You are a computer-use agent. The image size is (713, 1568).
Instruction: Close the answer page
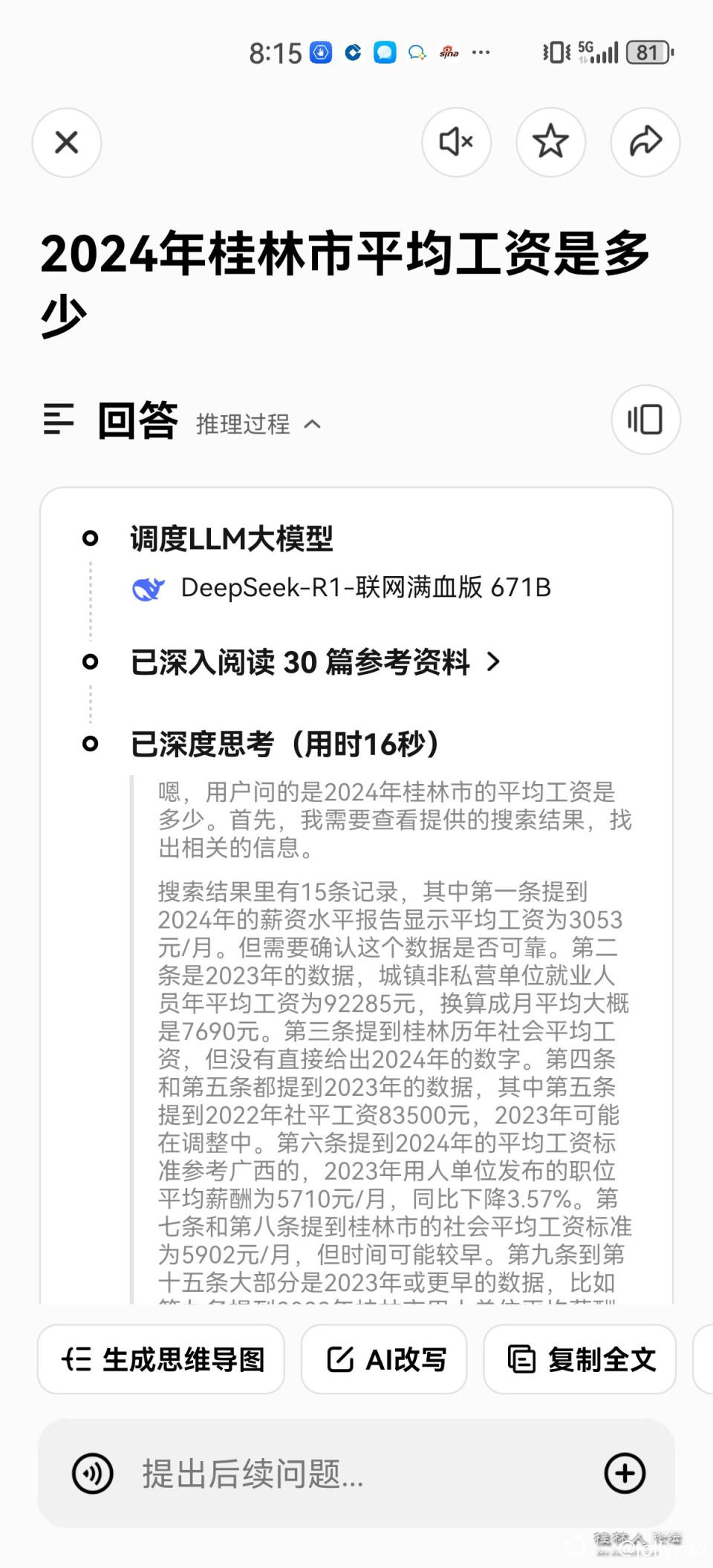pos(67,143)
